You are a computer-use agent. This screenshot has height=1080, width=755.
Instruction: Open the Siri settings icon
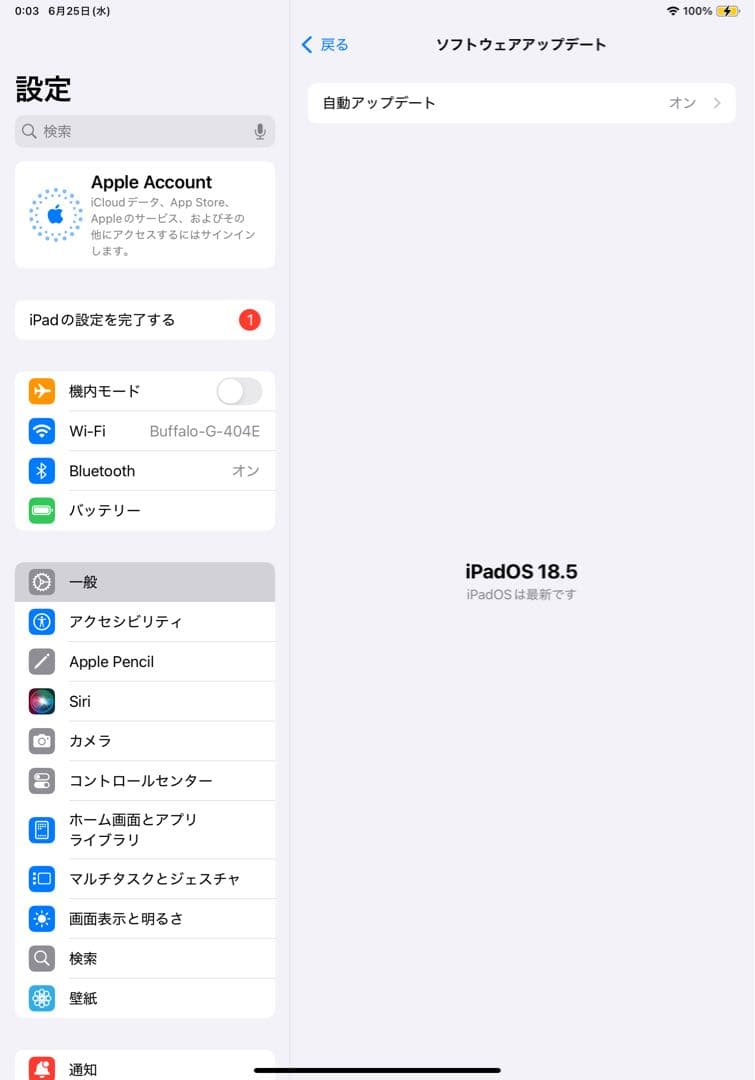pyautogui.click(x=42, y=701)
